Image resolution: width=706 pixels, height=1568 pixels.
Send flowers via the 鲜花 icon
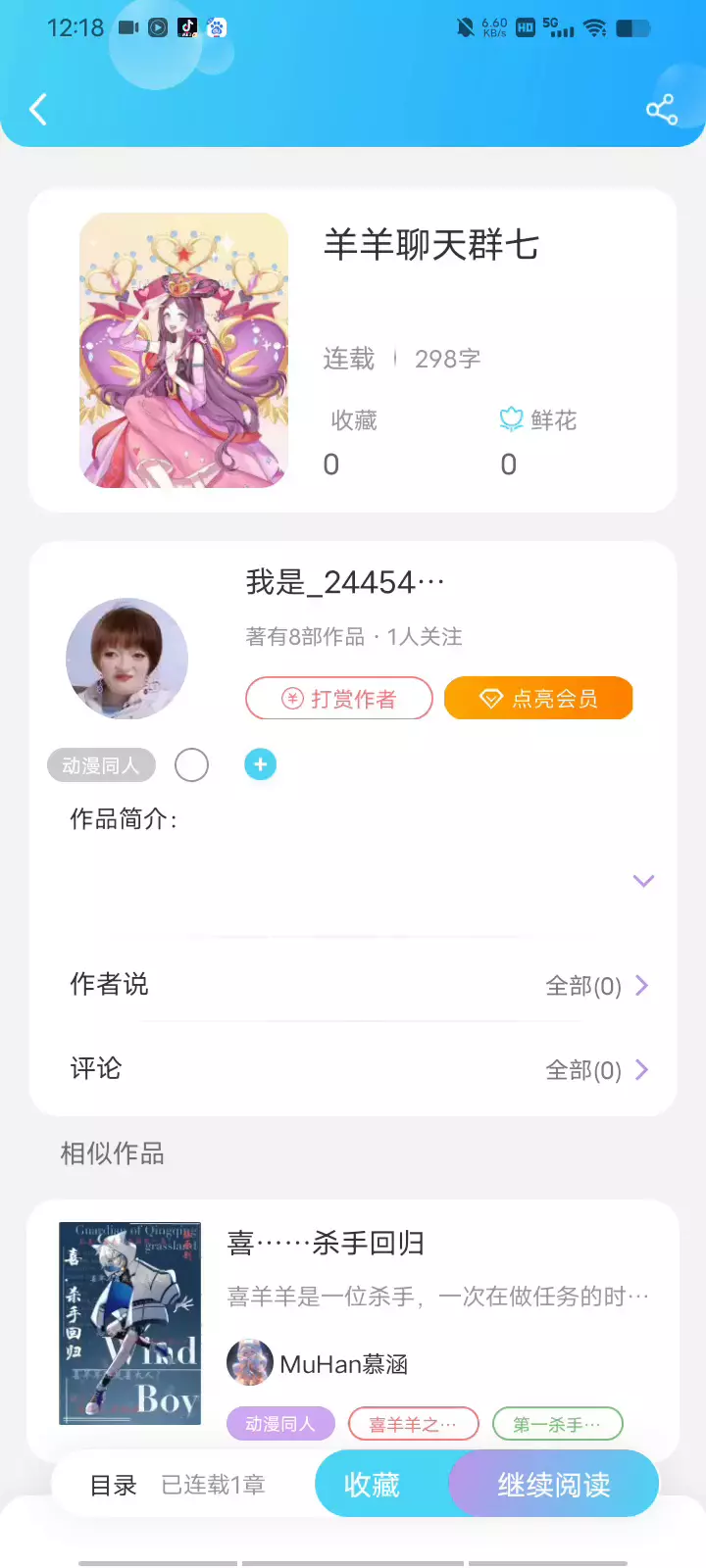click(512, 420)
